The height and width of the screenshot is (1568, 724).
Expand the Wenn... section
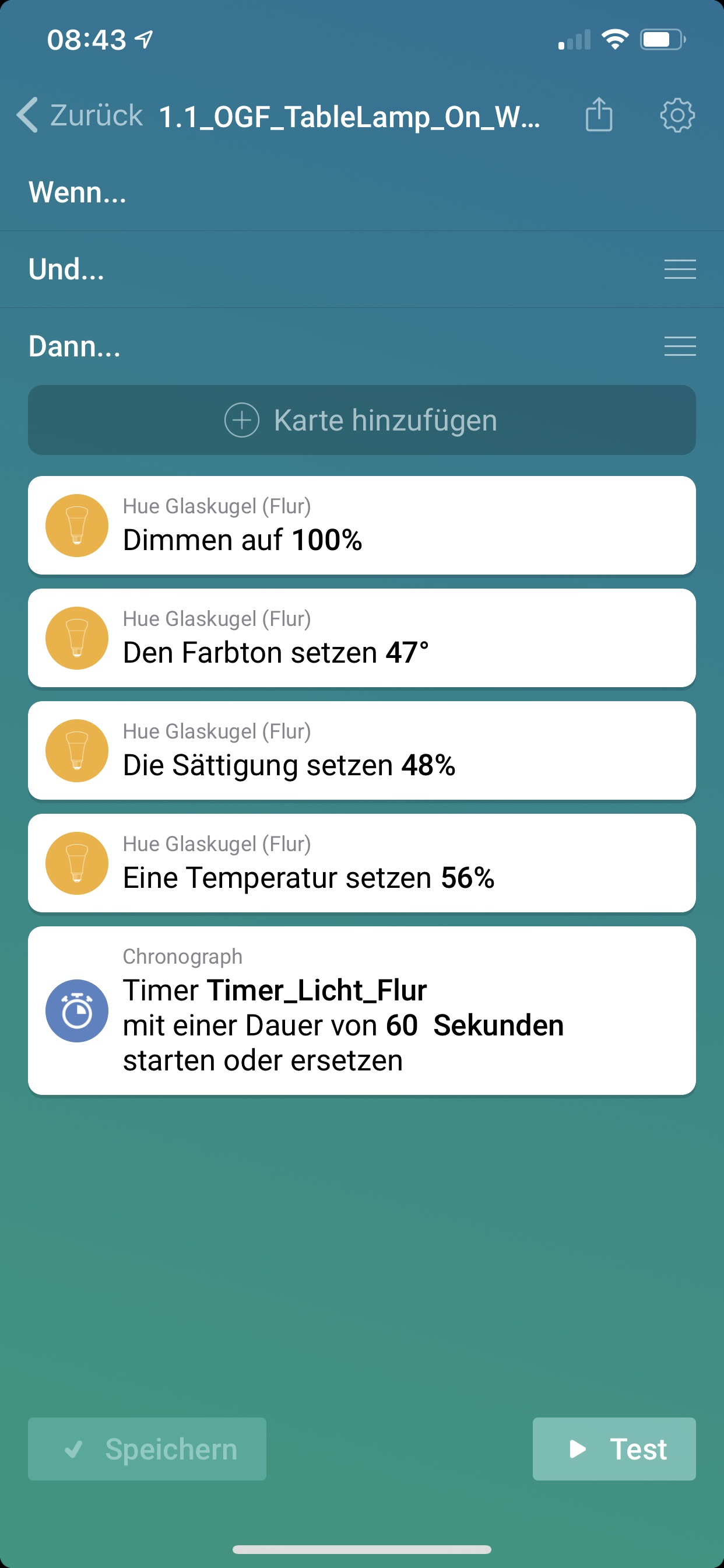78,192
